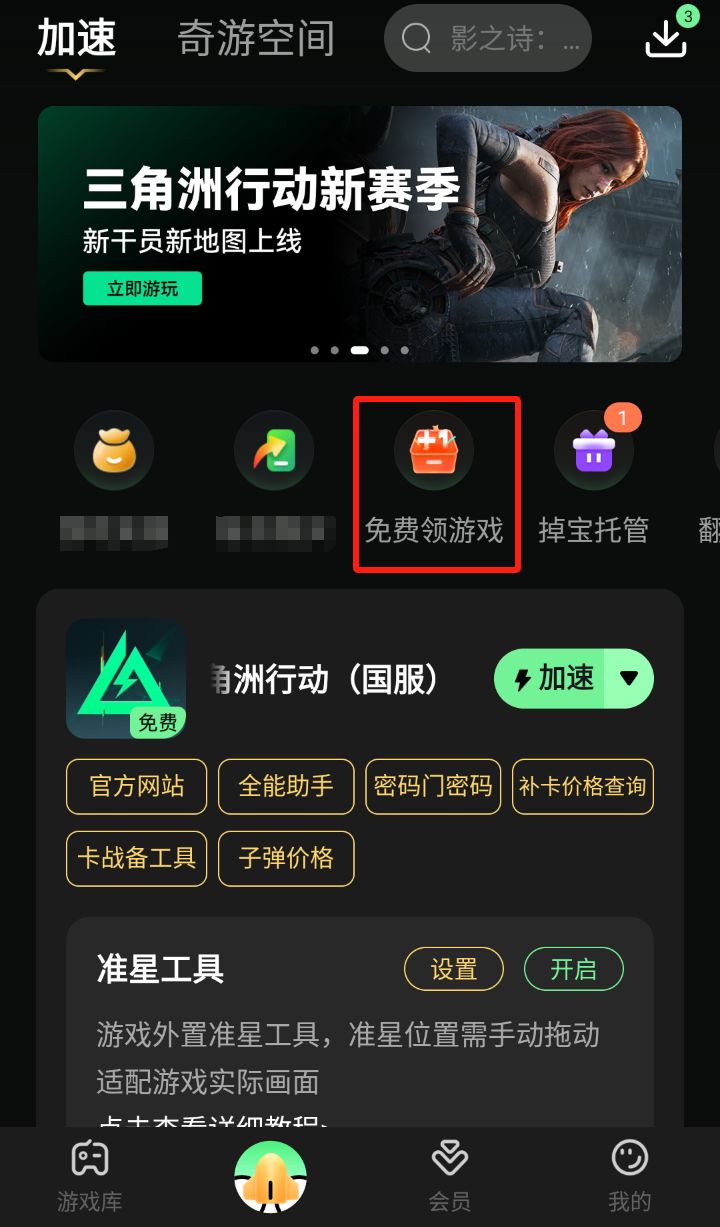The image size is (720, 1227).
Task: Tap the 立即游玩 button on the banner
Action: pyautogui.click(x=142, y=288)
